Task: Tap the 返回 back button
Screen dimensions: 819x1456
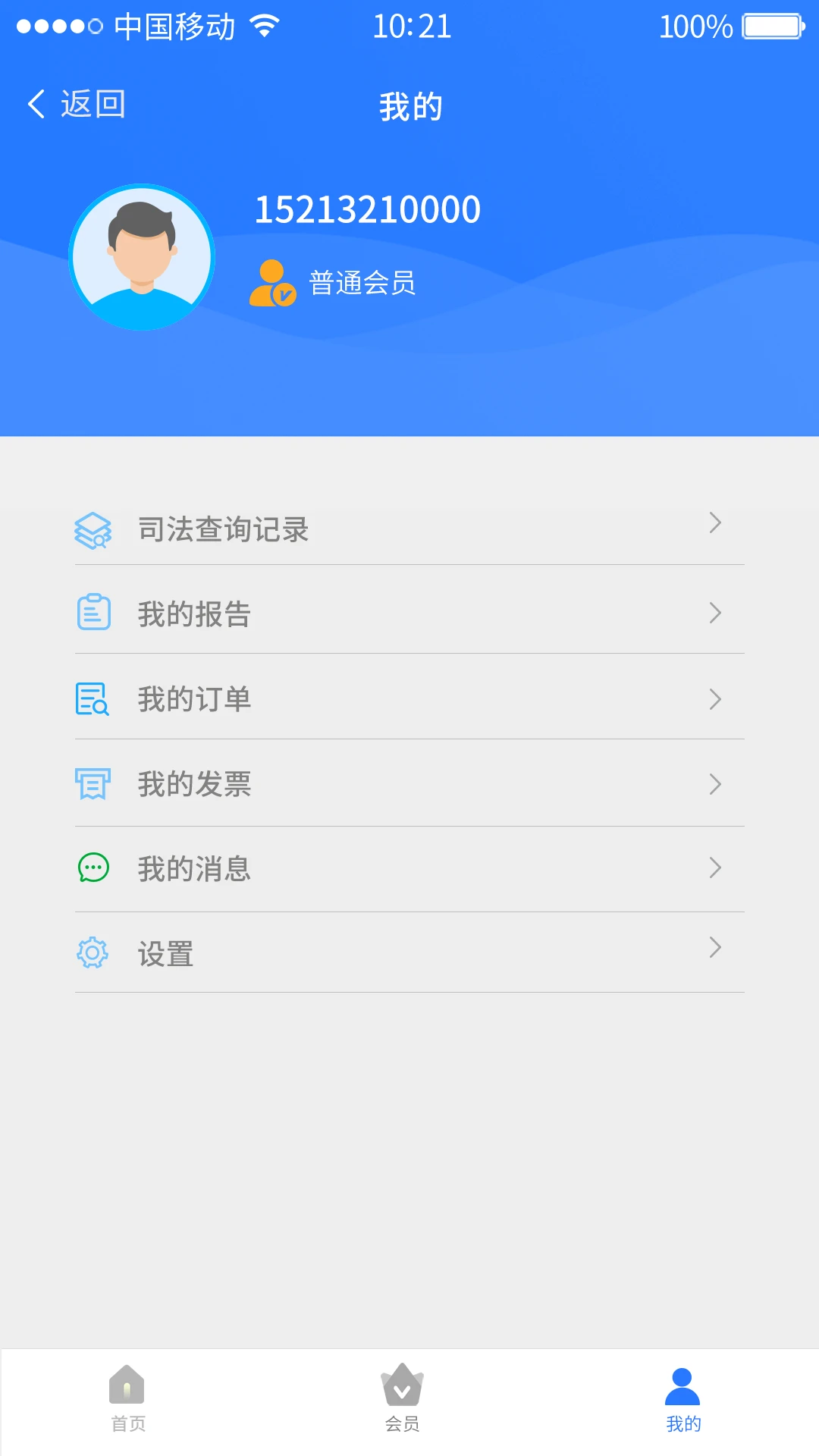Action: (76, 103)
